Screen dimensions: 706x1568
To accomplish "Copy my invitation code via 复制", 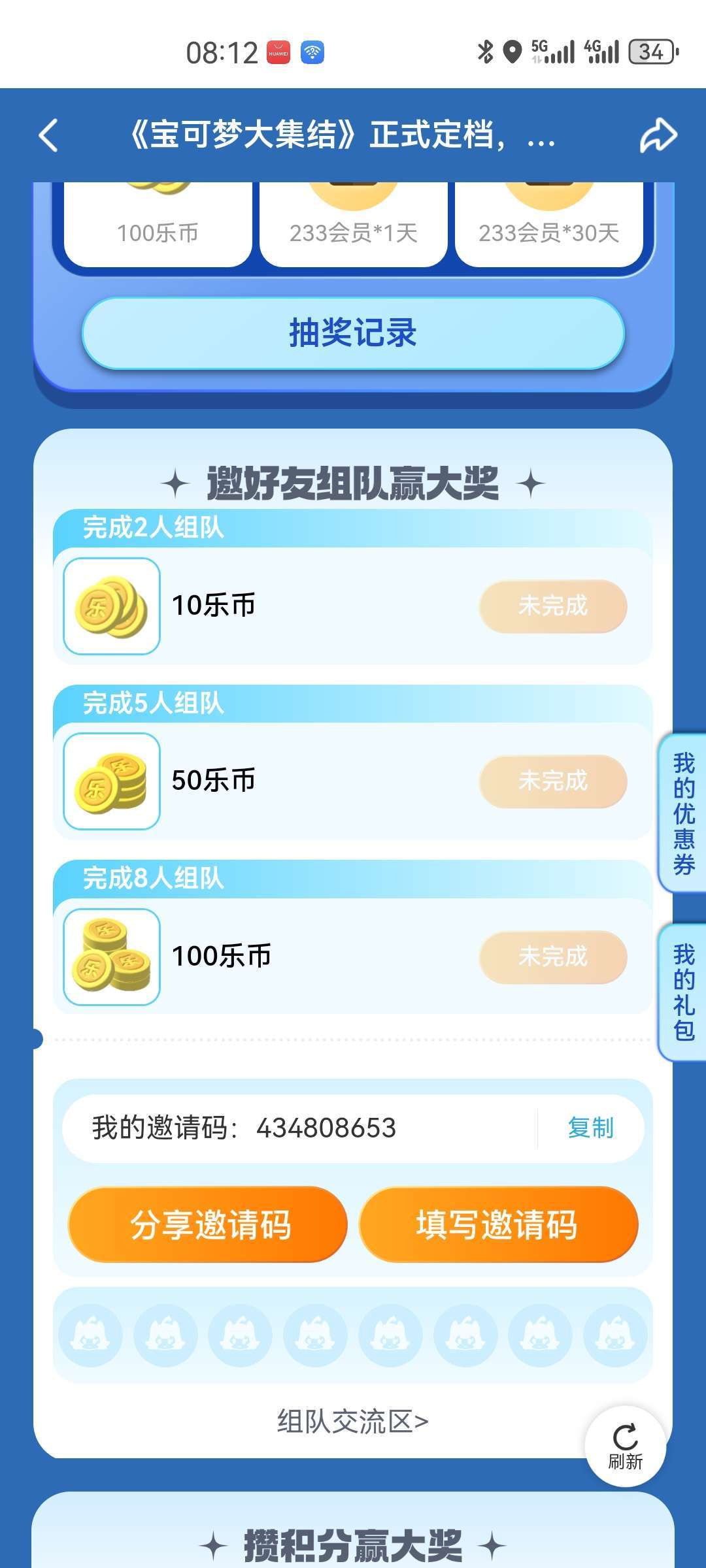I will click(x=590, y=1128).
